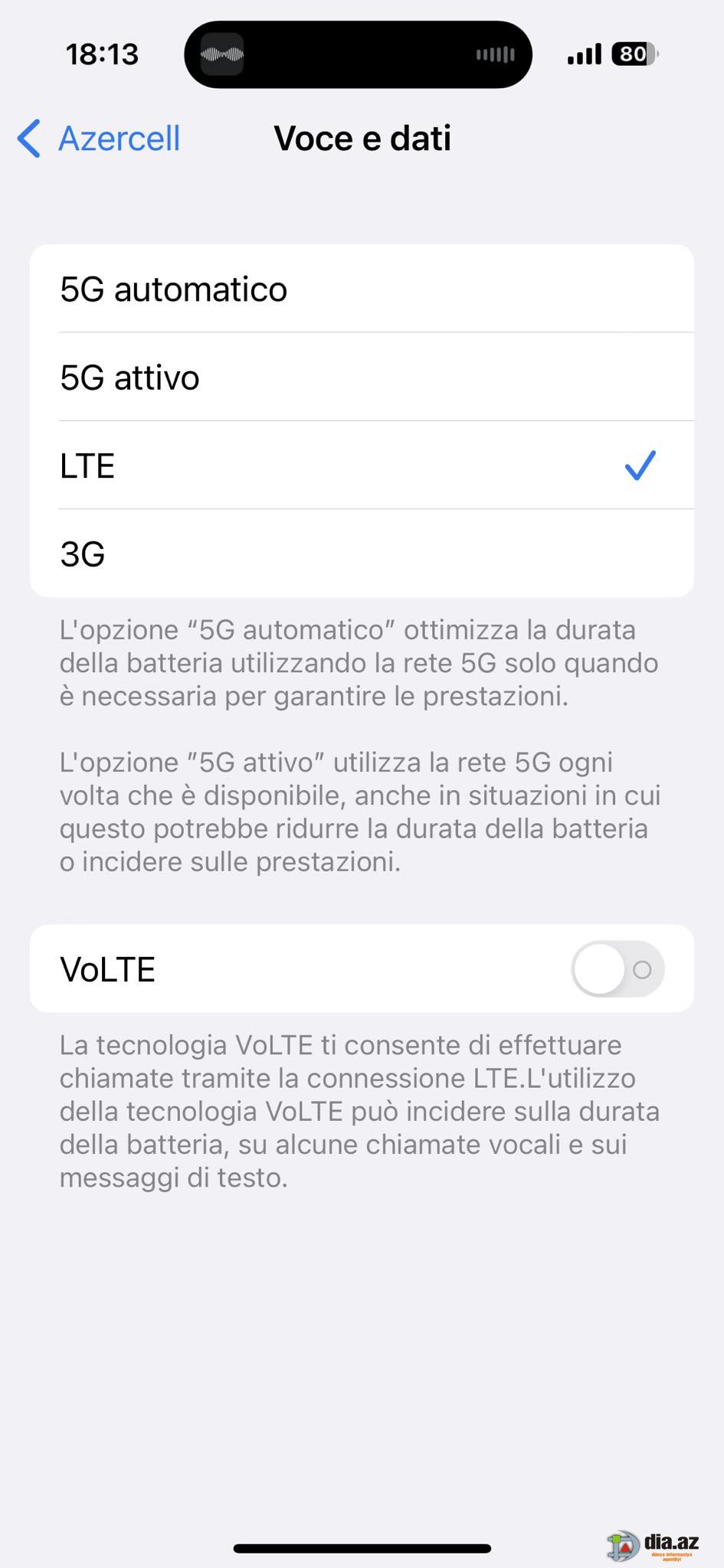Go back to Azercell settings

click(x=99, y=139)
